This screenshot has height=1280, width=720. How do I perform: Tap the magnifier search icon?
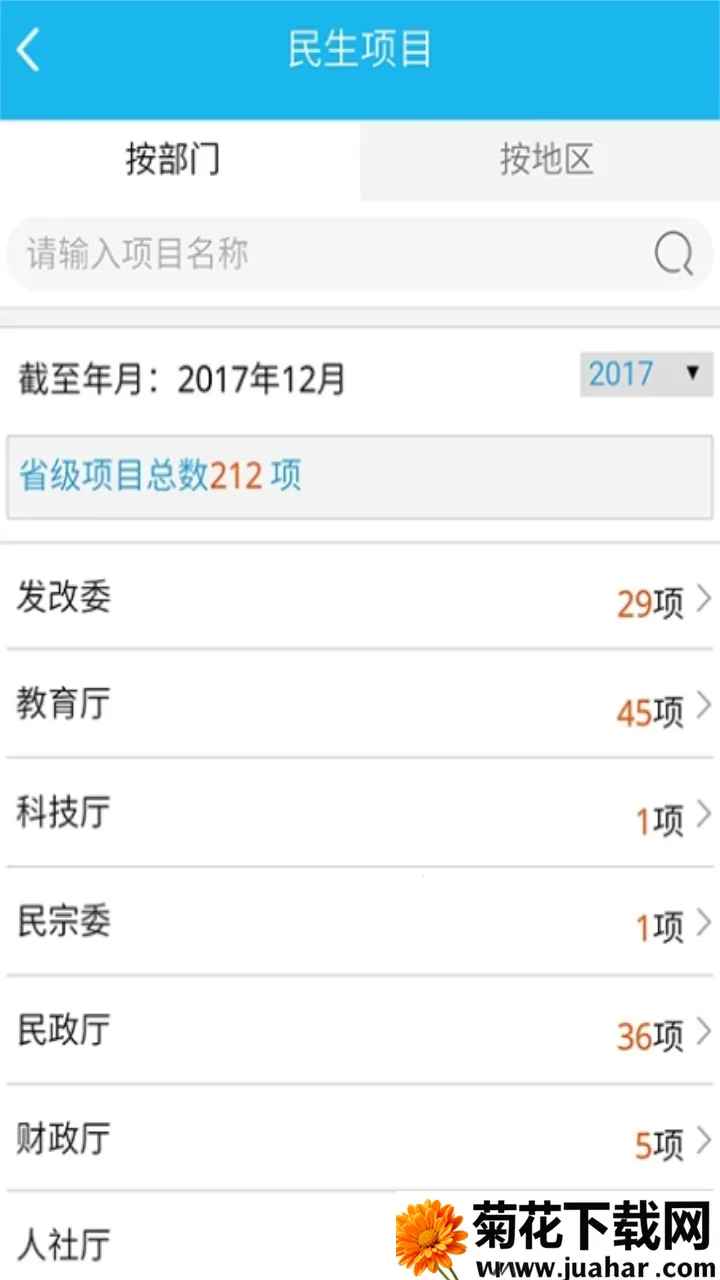(x=674, y=255)
